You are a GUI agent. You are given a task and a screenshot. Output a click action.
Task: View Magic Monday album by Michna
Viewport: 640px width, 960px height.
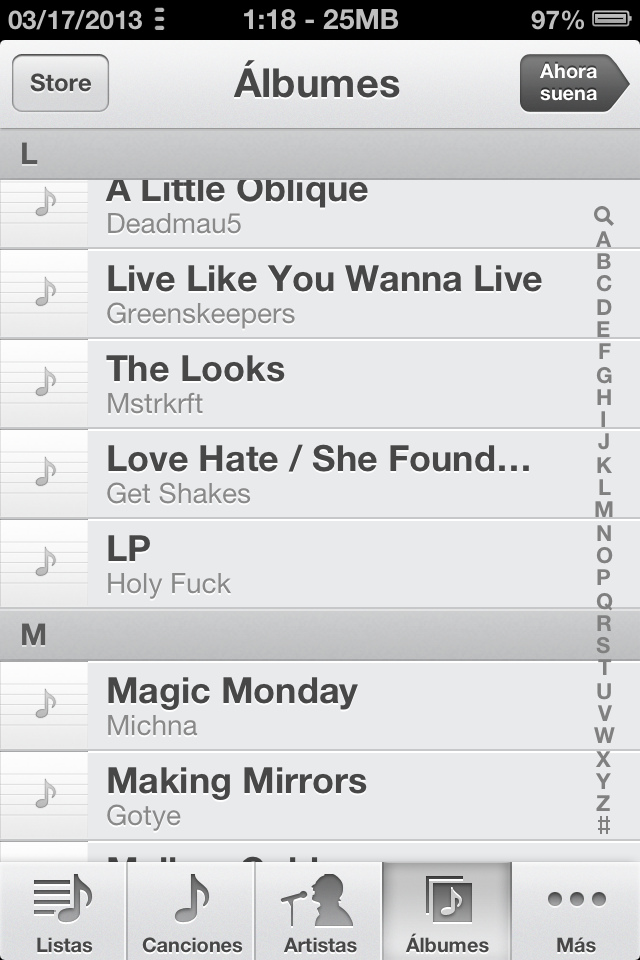[x=300, y=706]
